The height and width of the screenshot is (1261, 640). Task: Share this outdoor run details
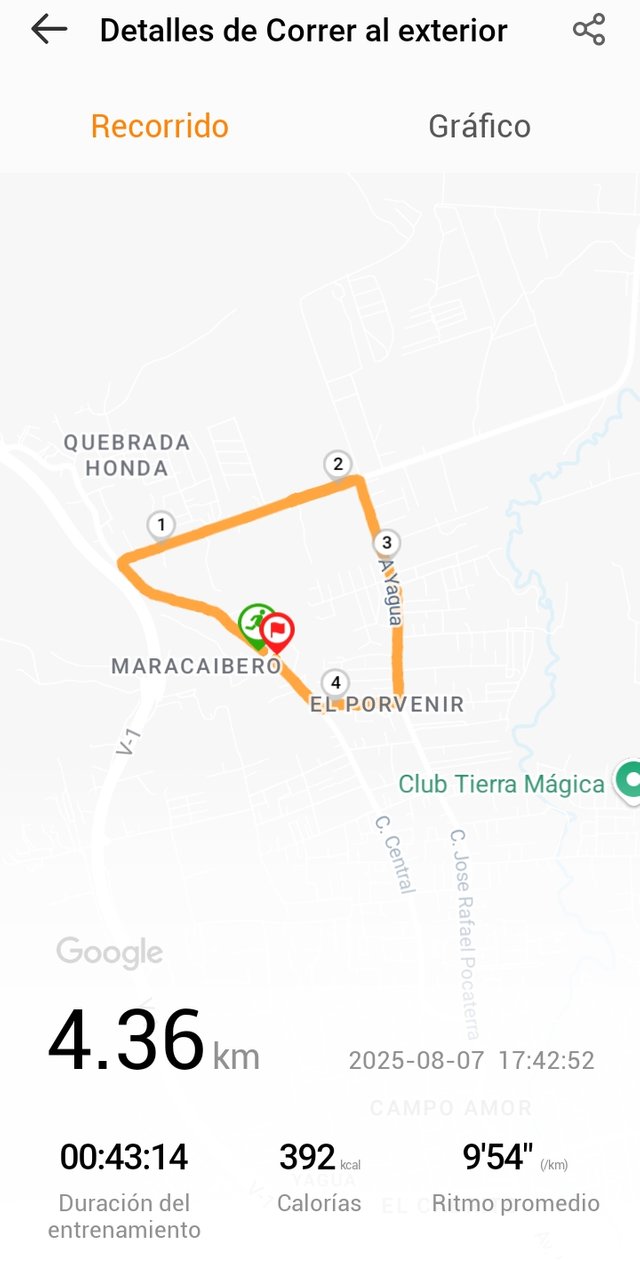589,30
